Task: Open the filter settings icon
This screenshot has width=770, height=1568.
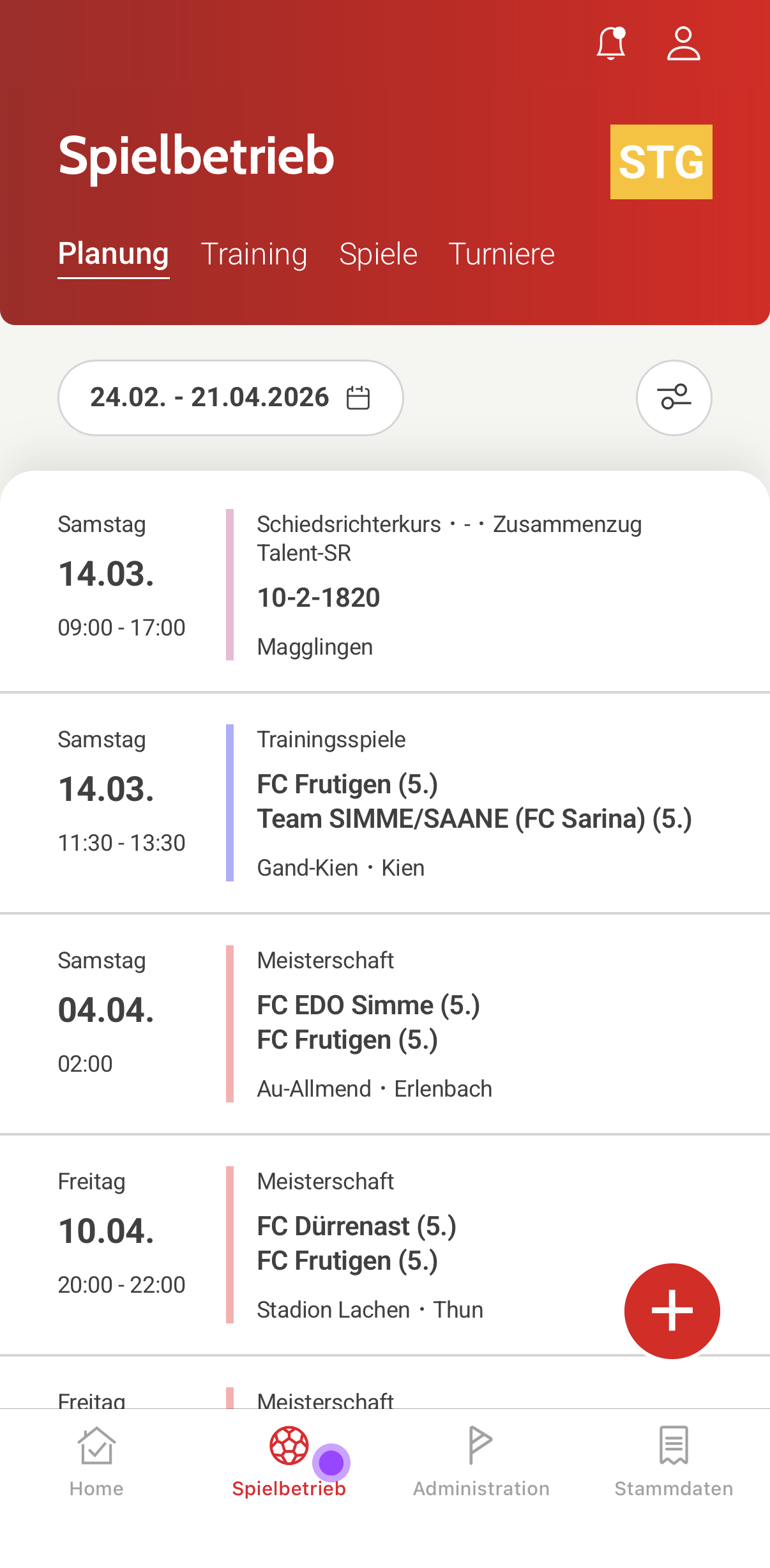Action: coord(674,397)
